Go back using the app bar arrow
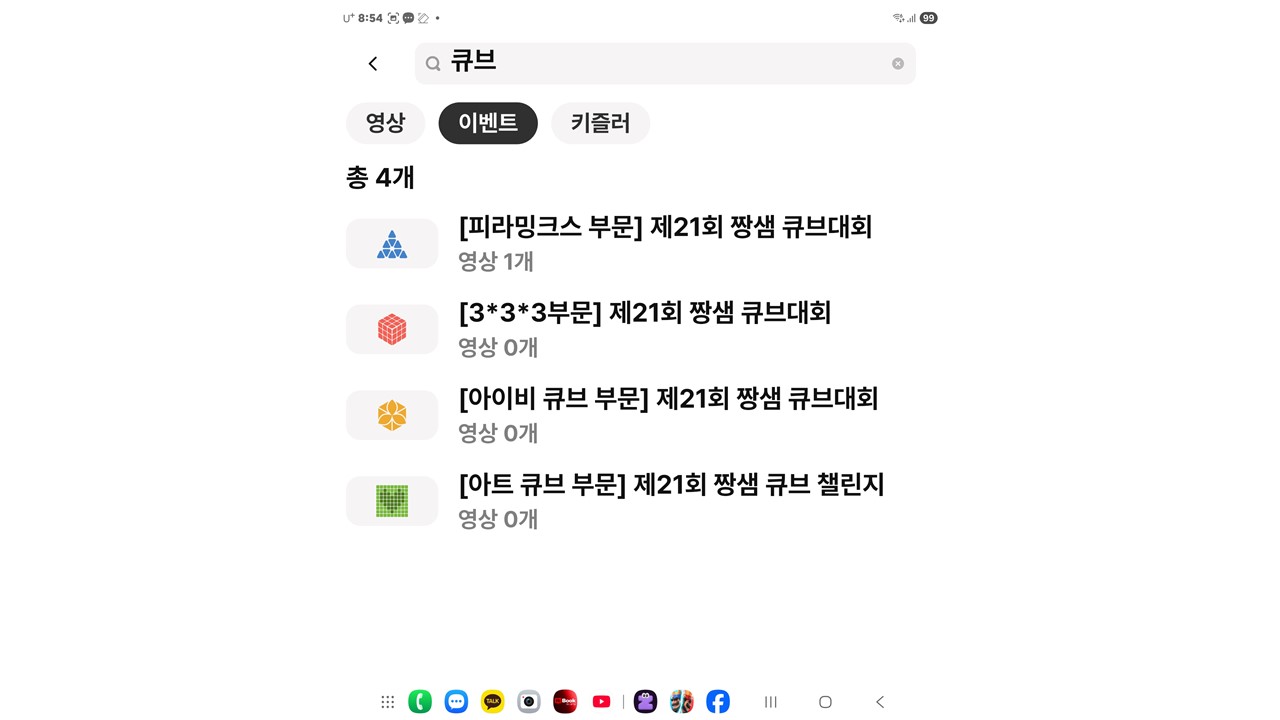Viewport: 1280px width, 720px height. (373, 64)
